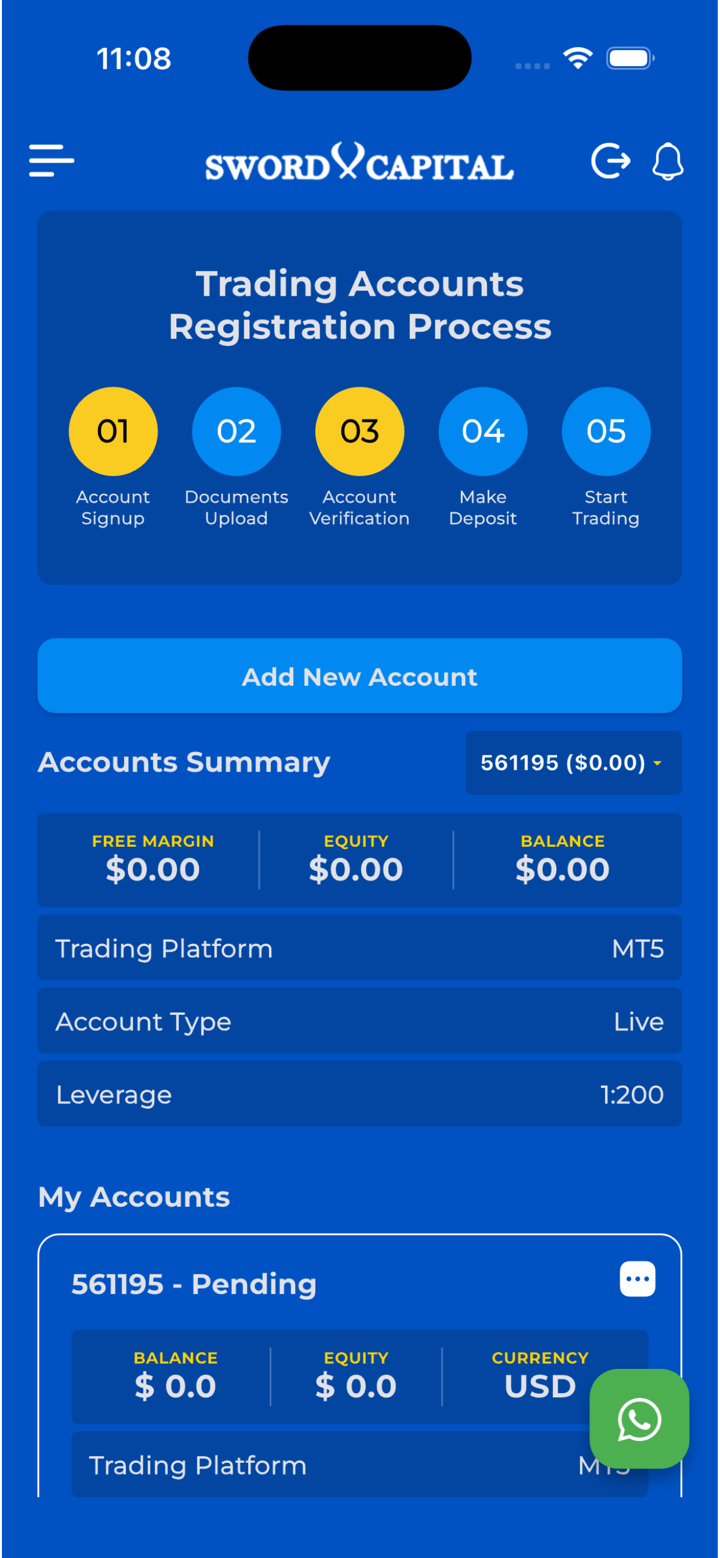This screenshot has height=1558, width=720.
Task: Tap the logout icon
Action: (x=610, y=161)
